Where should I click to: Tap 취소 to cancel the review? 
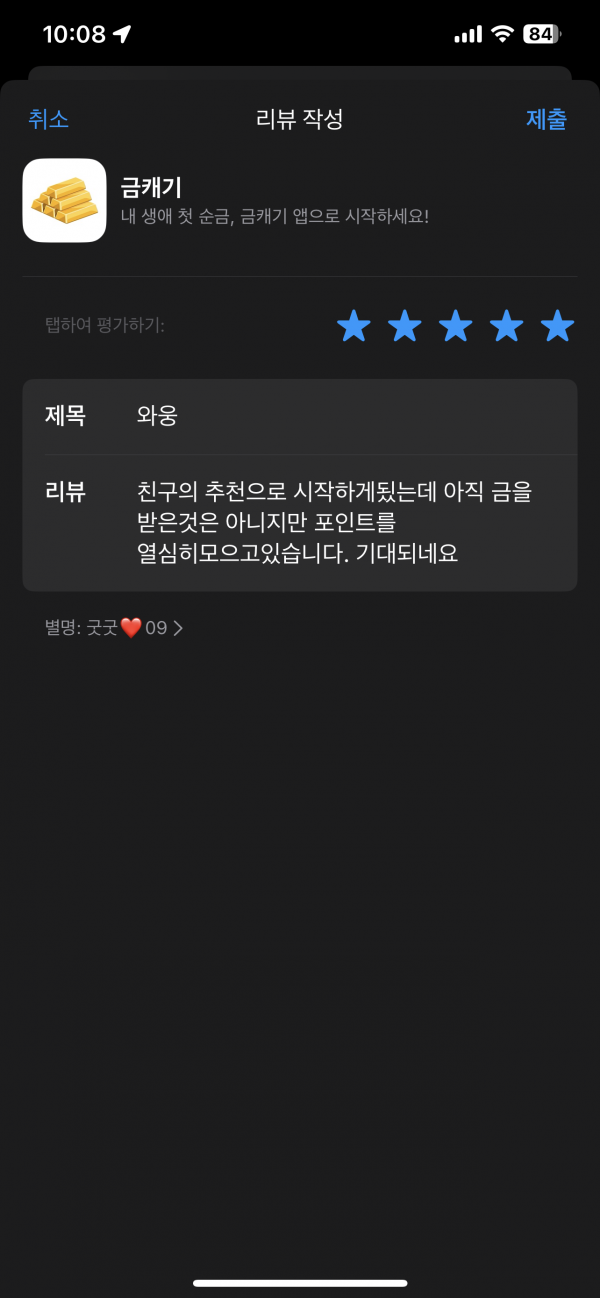[48, 119]
